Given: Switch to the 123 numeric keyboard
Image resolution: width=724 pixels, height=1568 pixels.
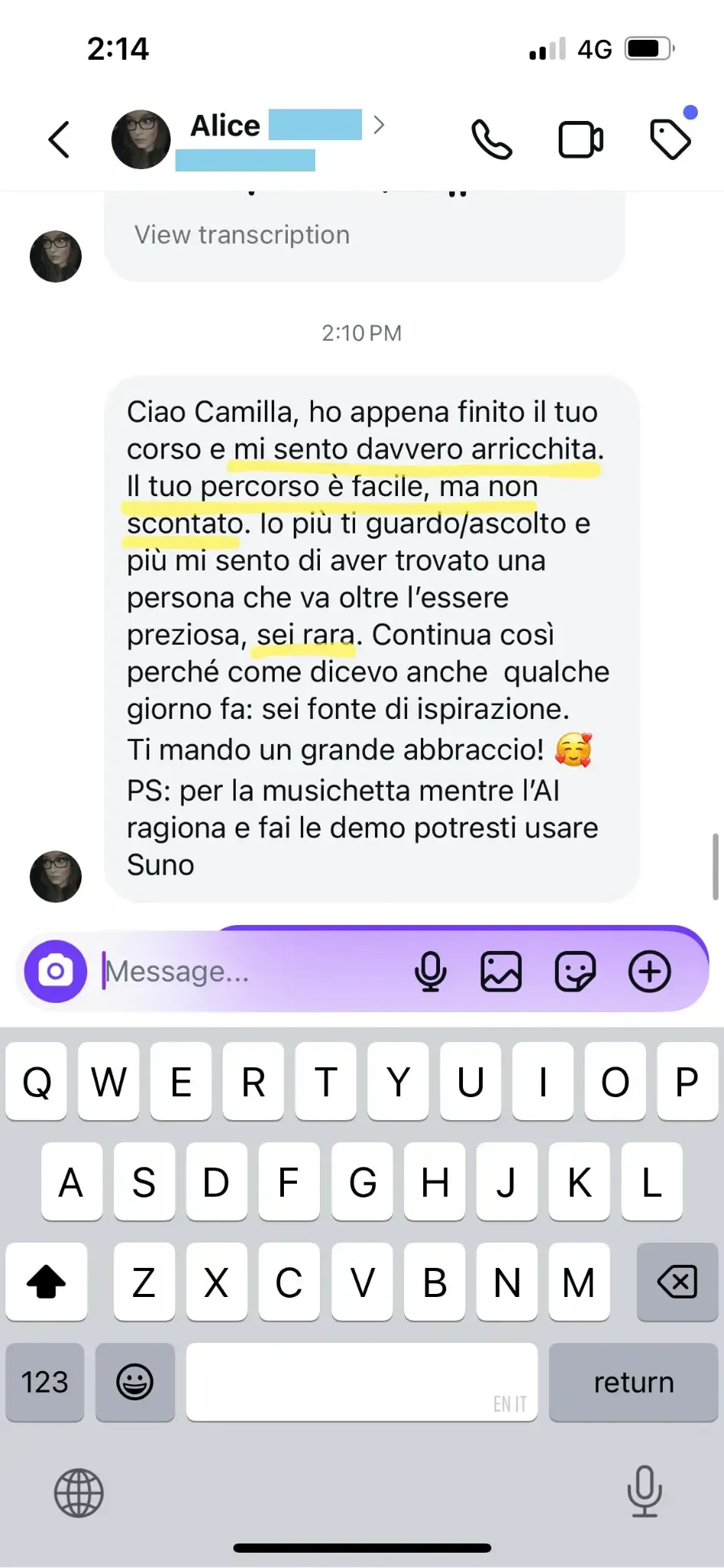Looking at the screenshot, I should pyautogui.click(x=44, y=1382).
